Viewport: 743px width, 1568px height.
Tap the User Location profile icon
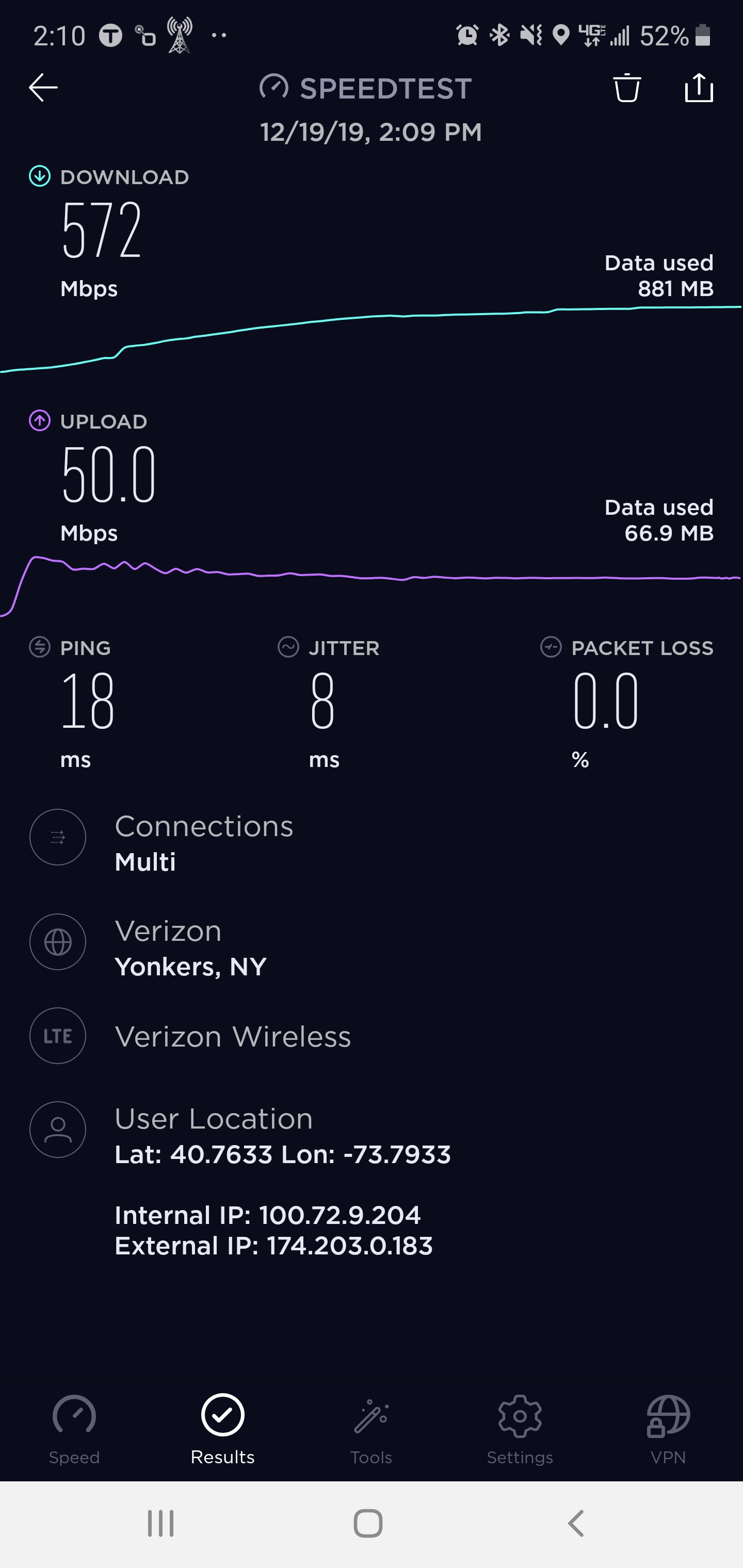tap(58, 1129)
